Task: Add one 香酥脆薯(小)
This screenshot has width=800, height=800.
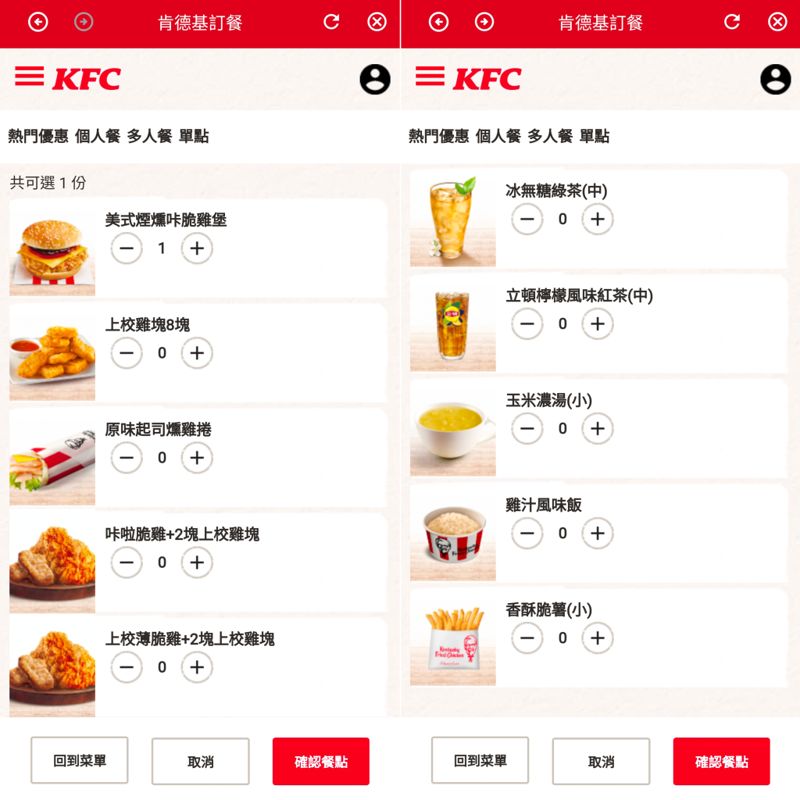Action: [x=597, y=638]
